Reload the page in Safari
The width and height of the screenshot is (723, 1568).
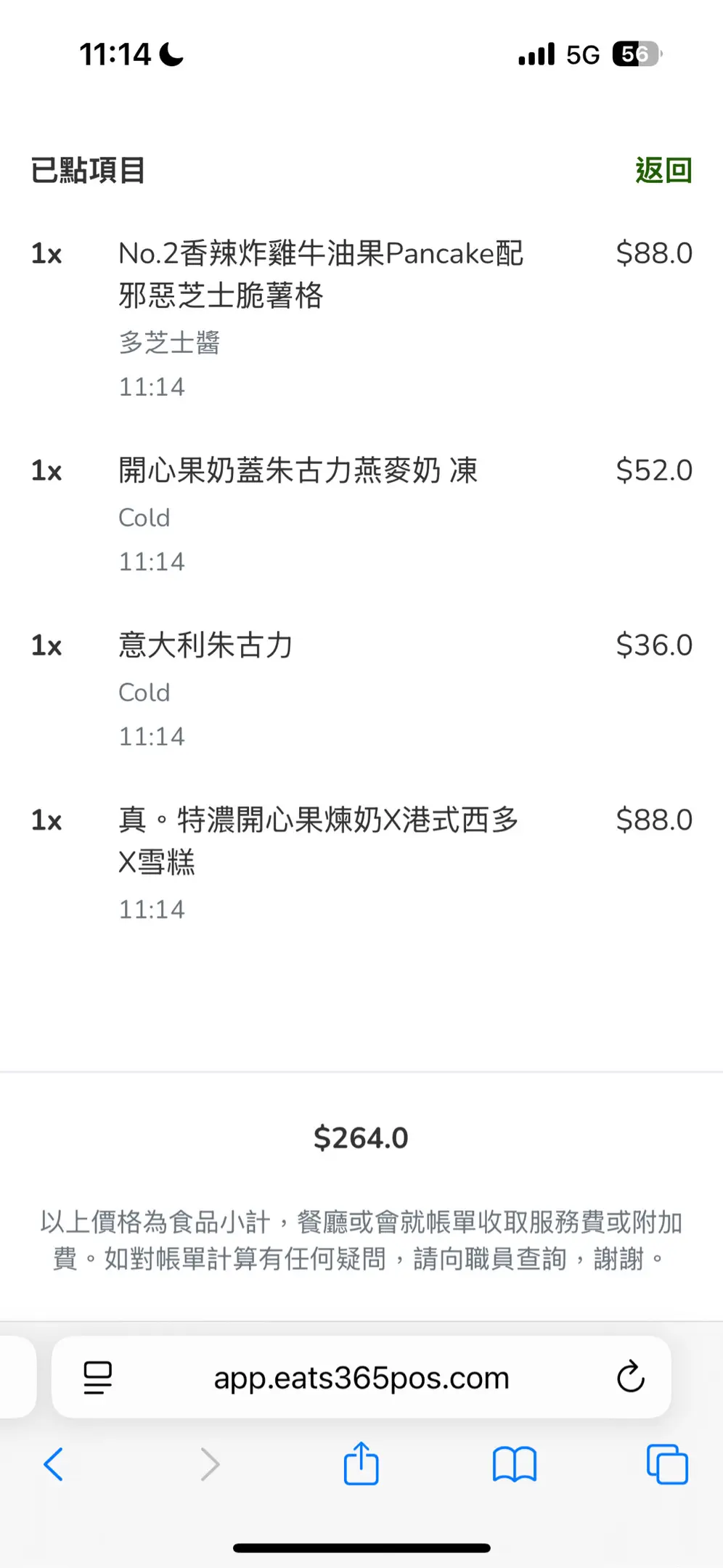coord(630,1376)
